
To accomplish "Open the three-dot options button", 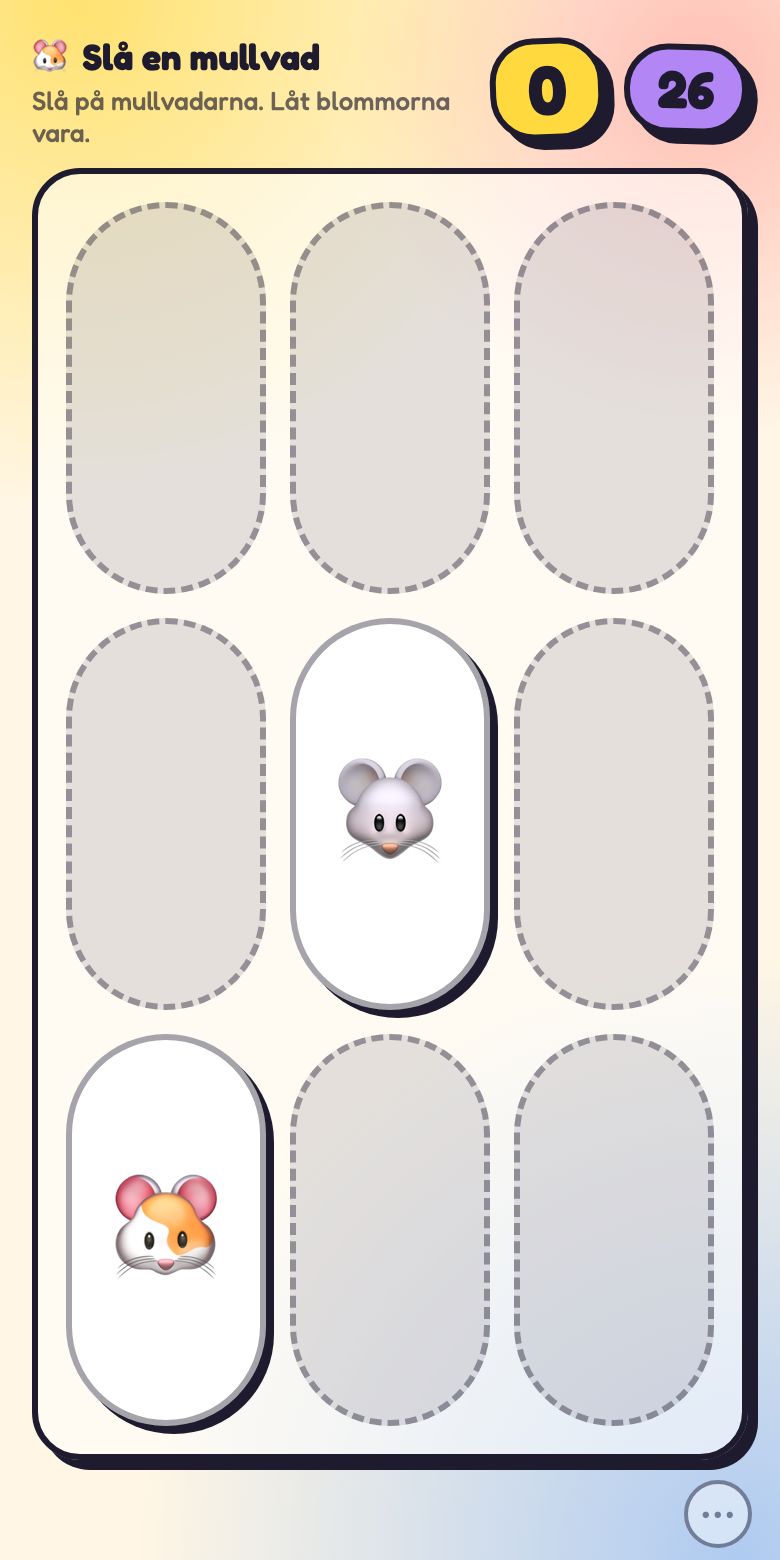I will point(718,1514).
